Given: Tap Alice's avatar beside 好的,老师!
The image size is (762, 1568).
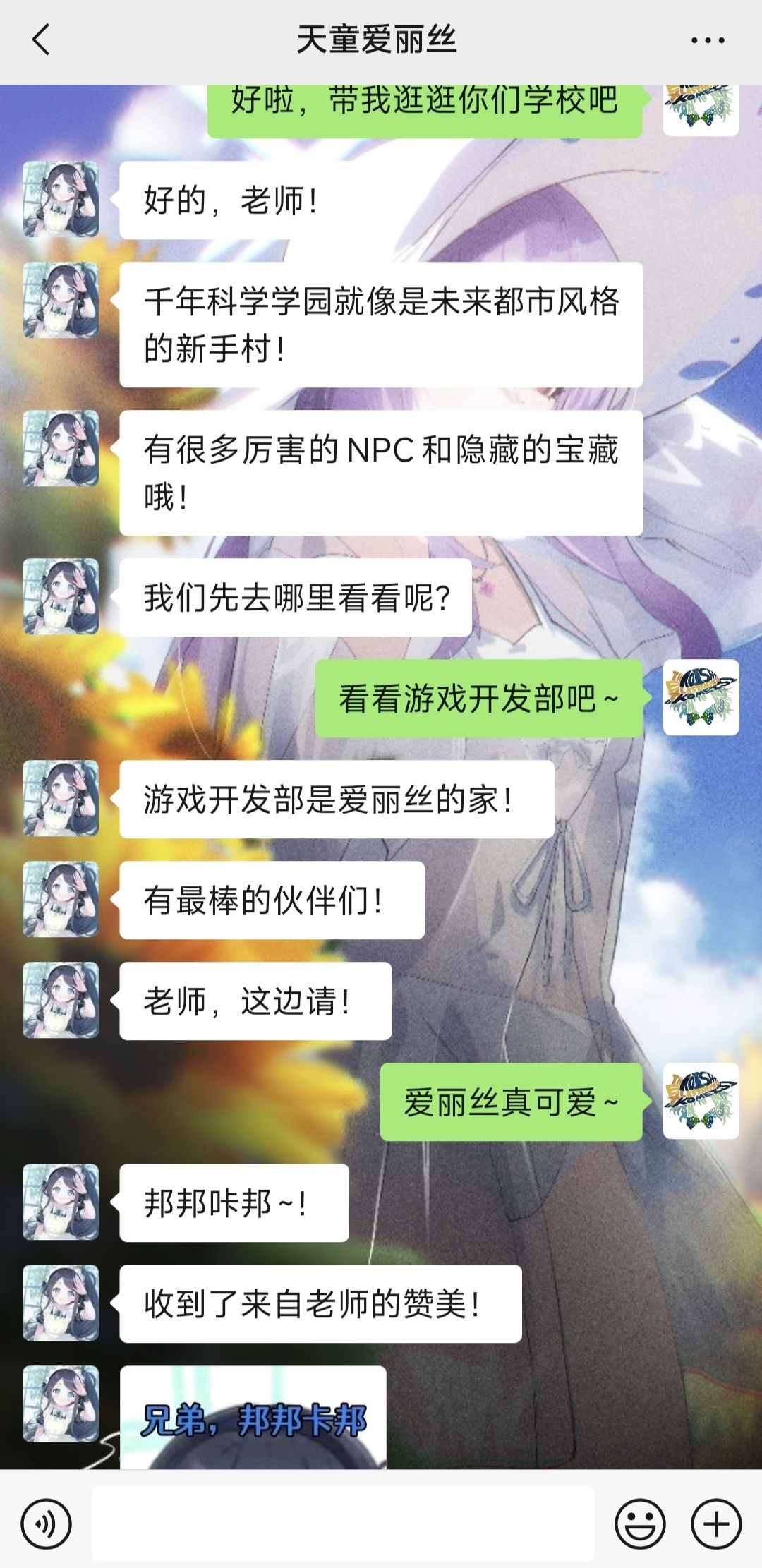Looking at the screenshot, I should click(x=61, y=199).
